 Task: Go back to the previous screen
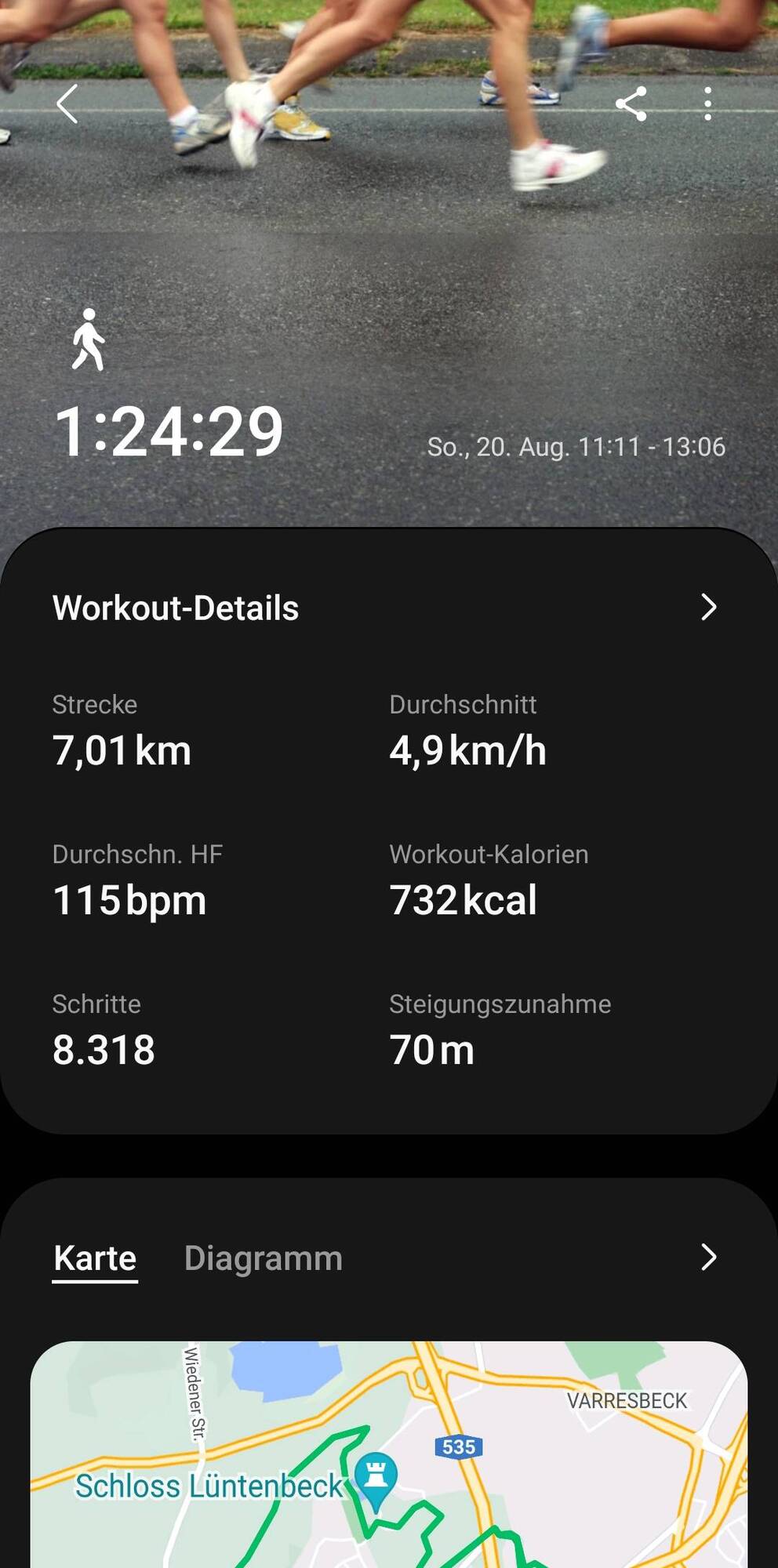67,104
